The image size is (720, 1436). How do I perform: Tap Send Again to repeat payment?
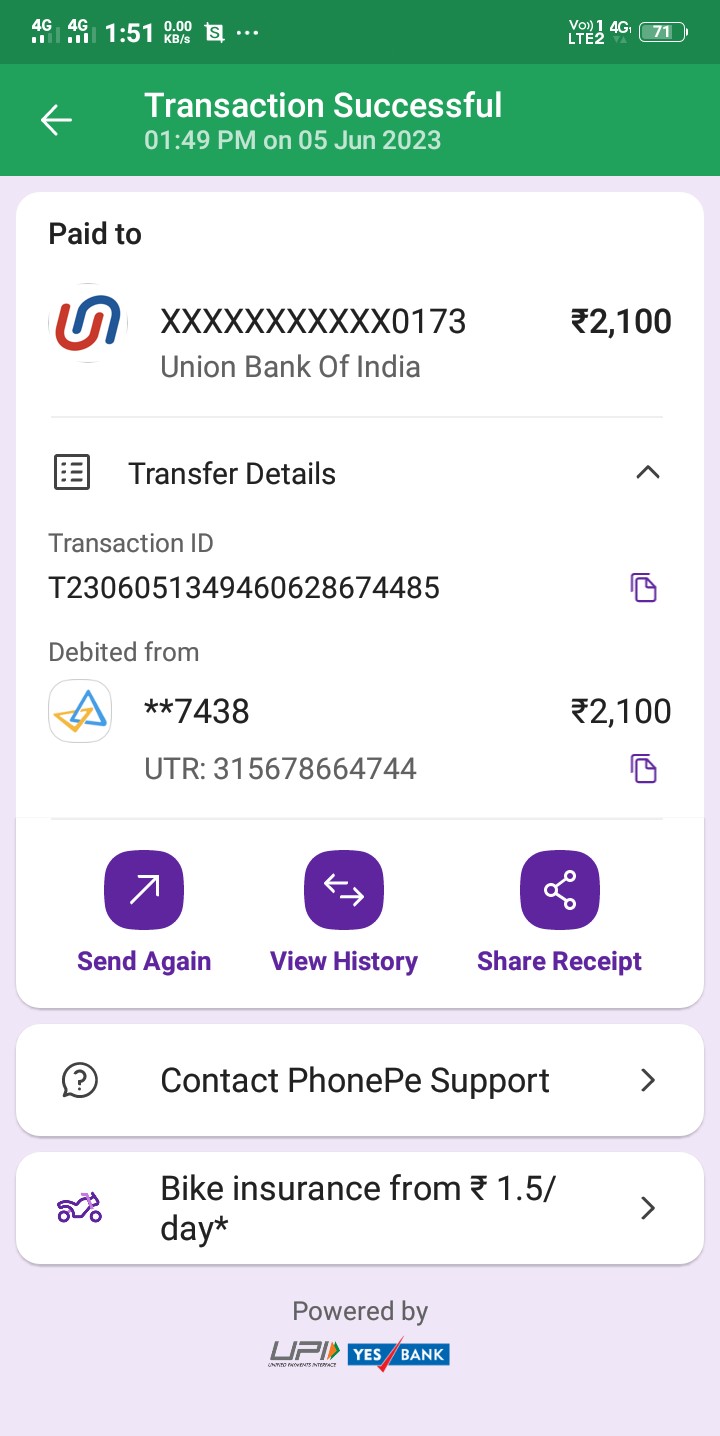144,890
